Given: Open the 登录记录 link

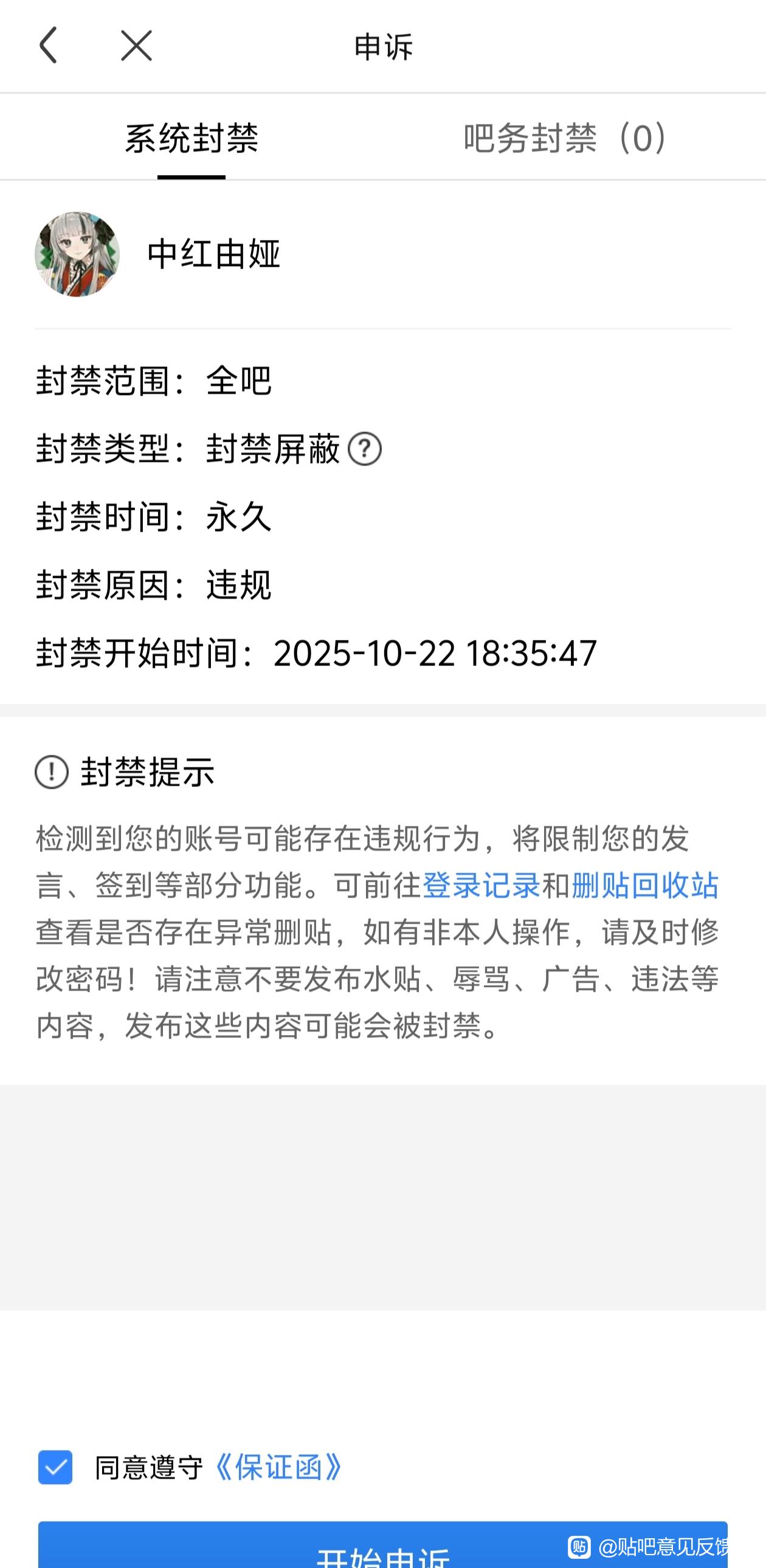Looking at the screenshot, I should click(481, 885).
